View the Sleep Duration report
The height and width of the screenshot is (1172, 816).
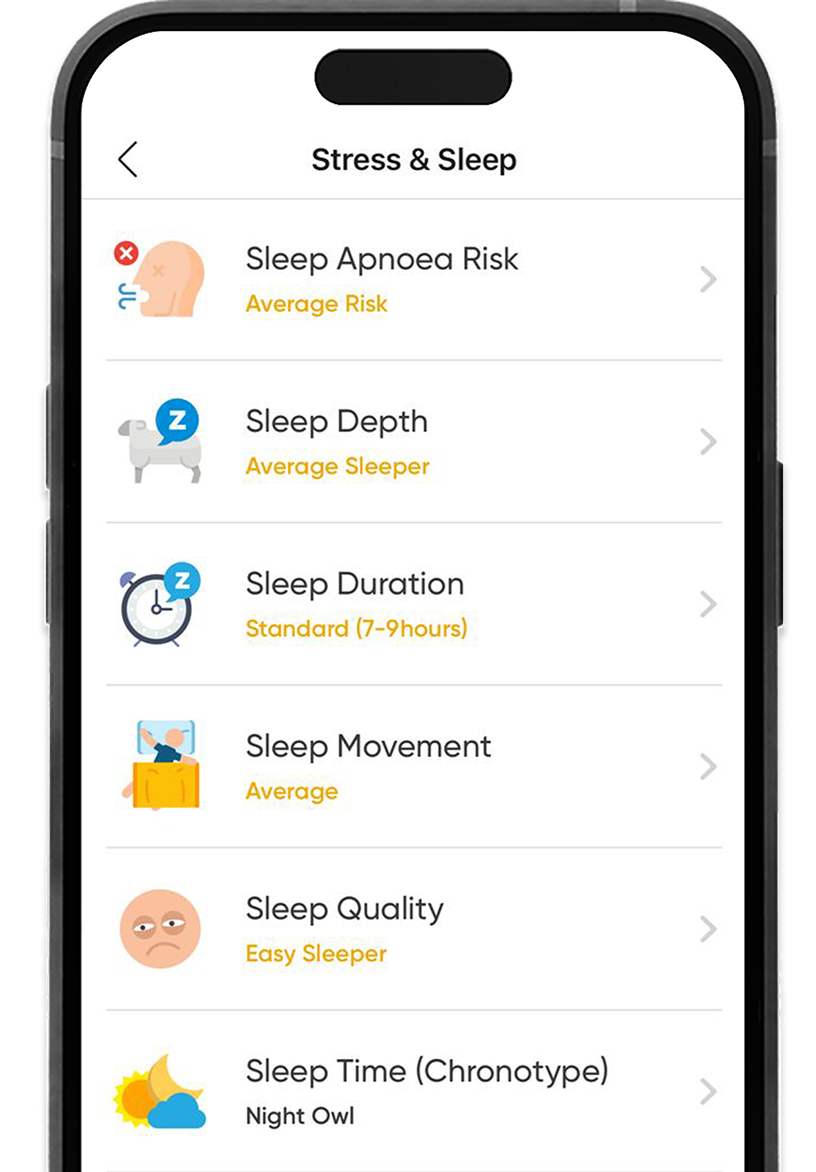pos(412,604)
